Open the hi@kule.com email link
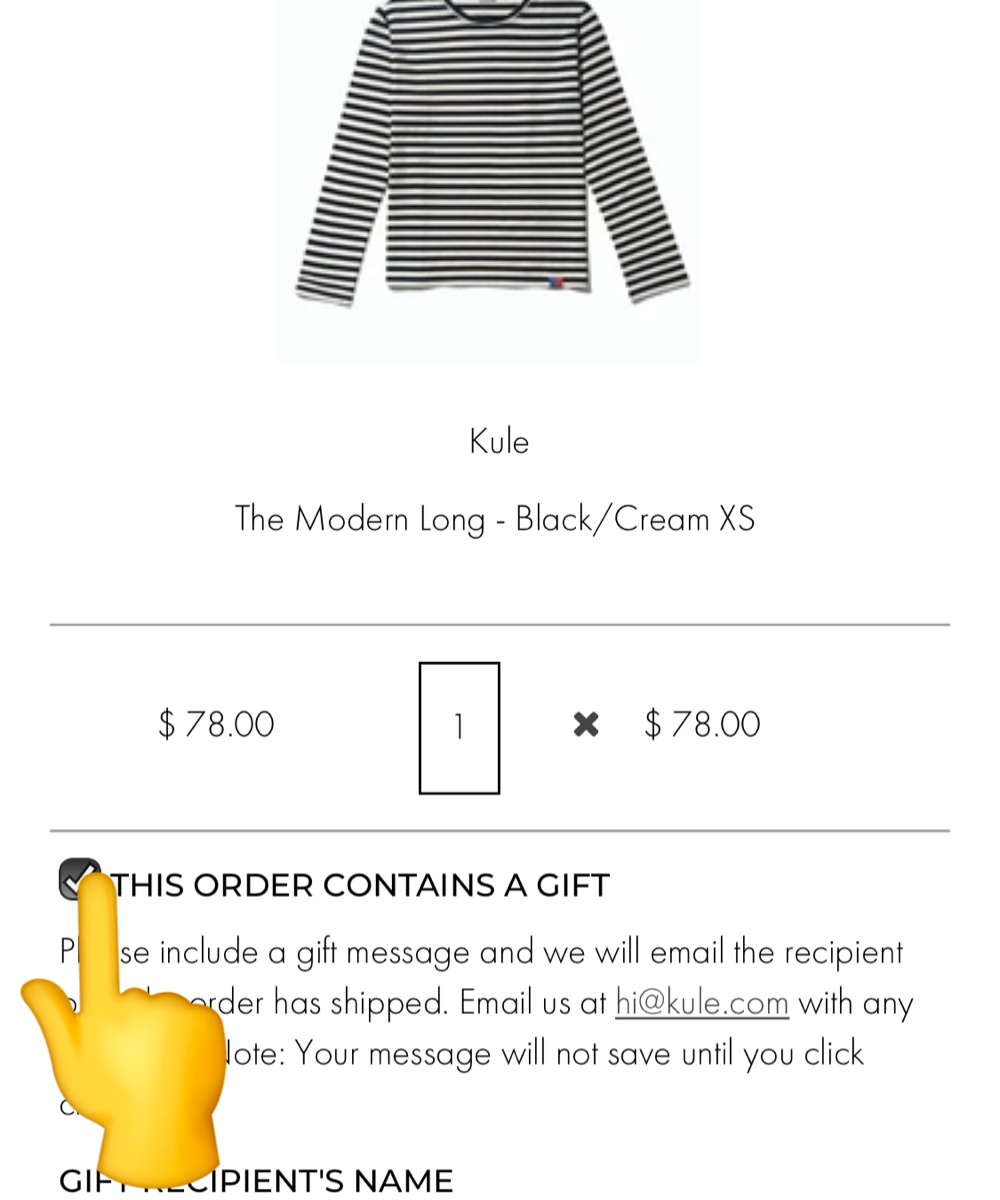The height and width of the screenshot is (1200, 1000). tap(702, 1002)
